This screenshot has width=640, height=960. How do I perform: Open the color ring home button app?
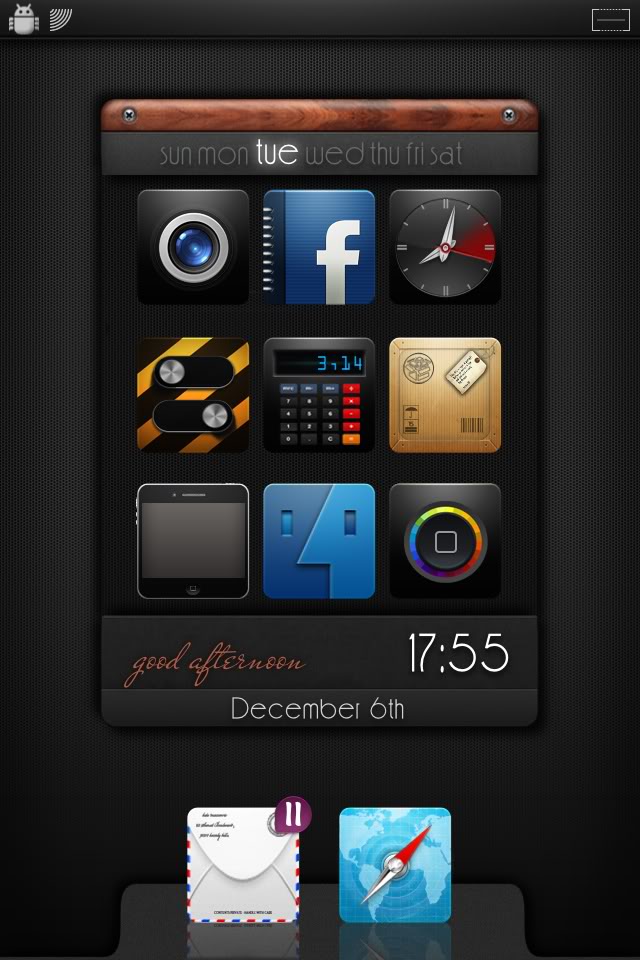(x=445, y=541)
